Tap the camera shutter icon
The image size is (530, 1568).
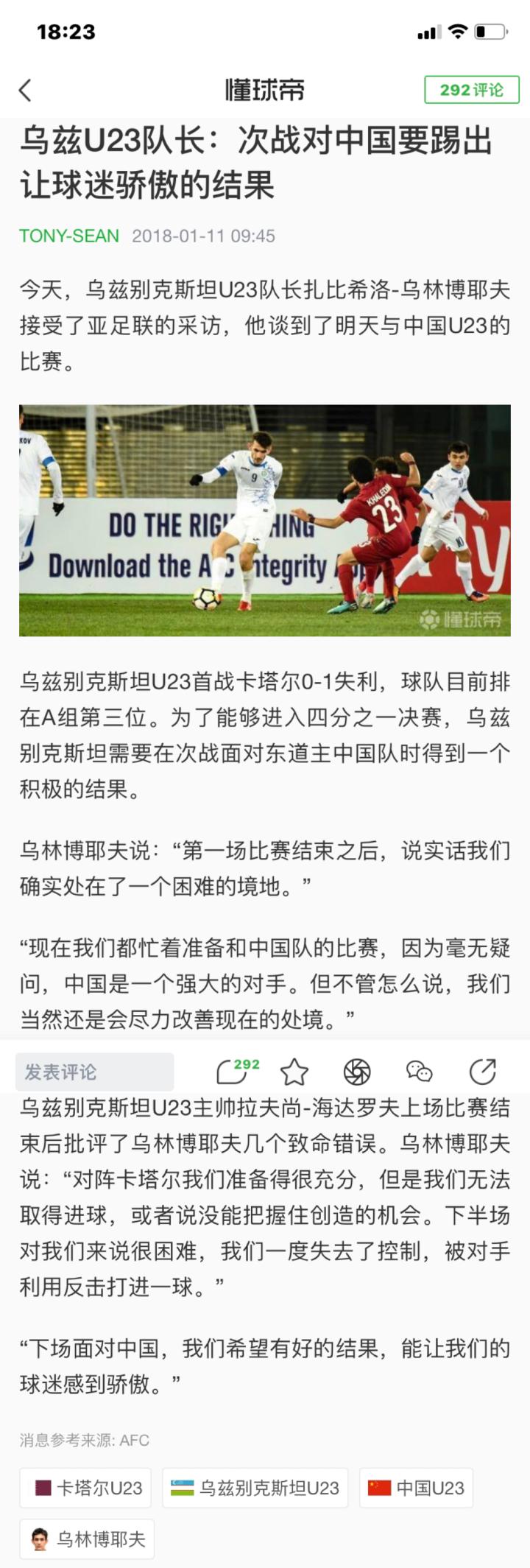click(x=357, y=1072)
